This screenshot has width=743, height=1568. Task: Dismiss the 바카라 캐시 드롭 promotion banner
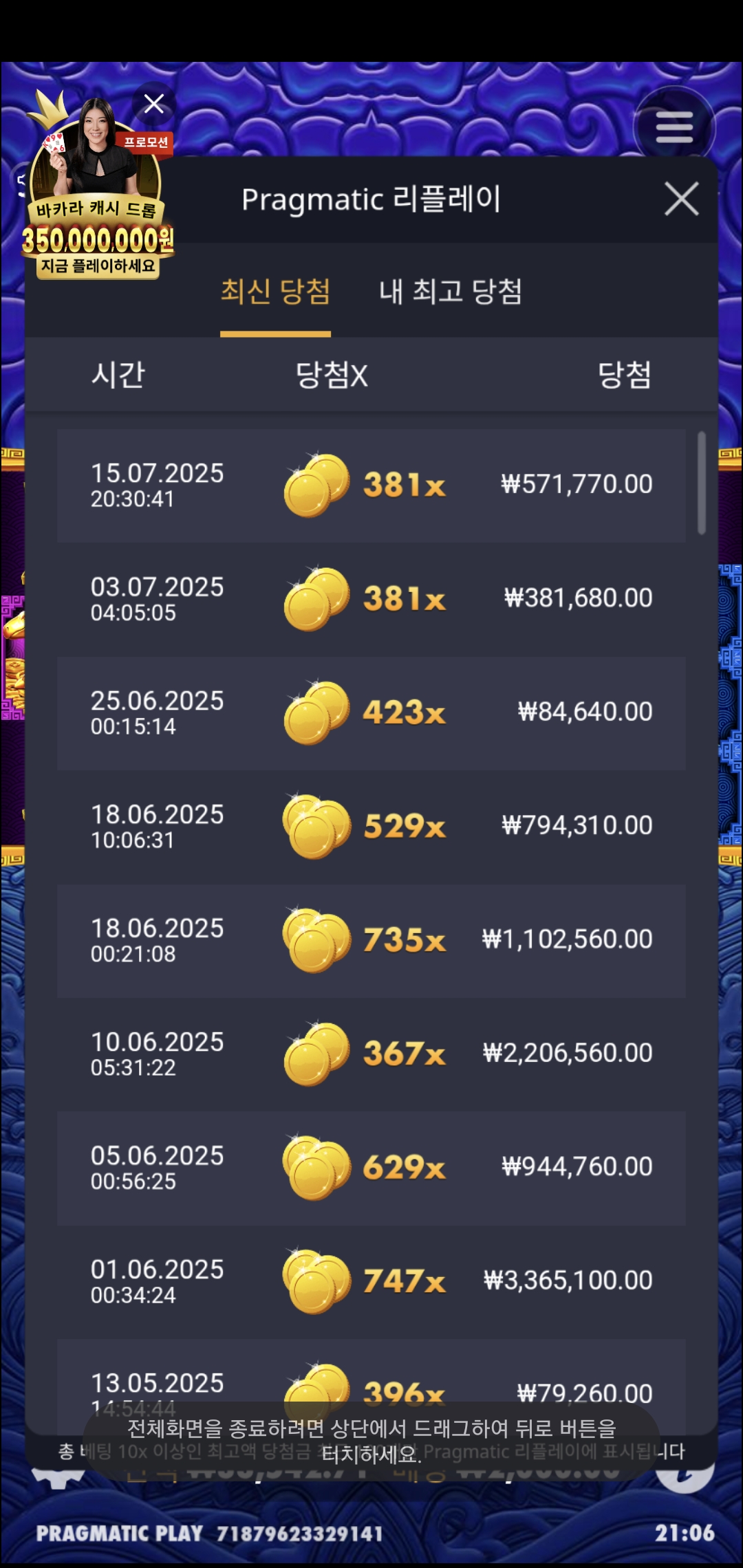[154, 104]
